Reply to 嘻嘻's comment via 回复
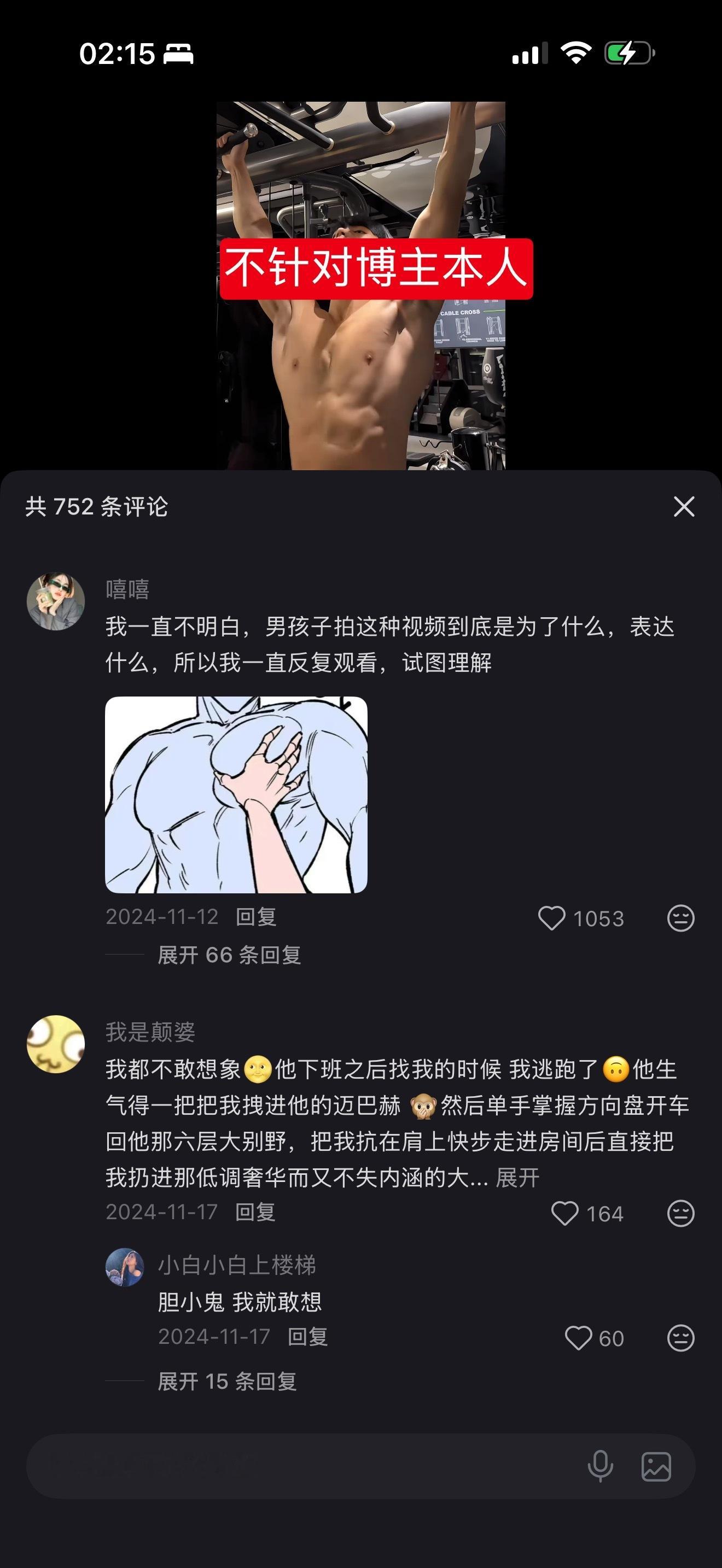This screenshot has width=722, height=1568. click(x=257, y=918)
